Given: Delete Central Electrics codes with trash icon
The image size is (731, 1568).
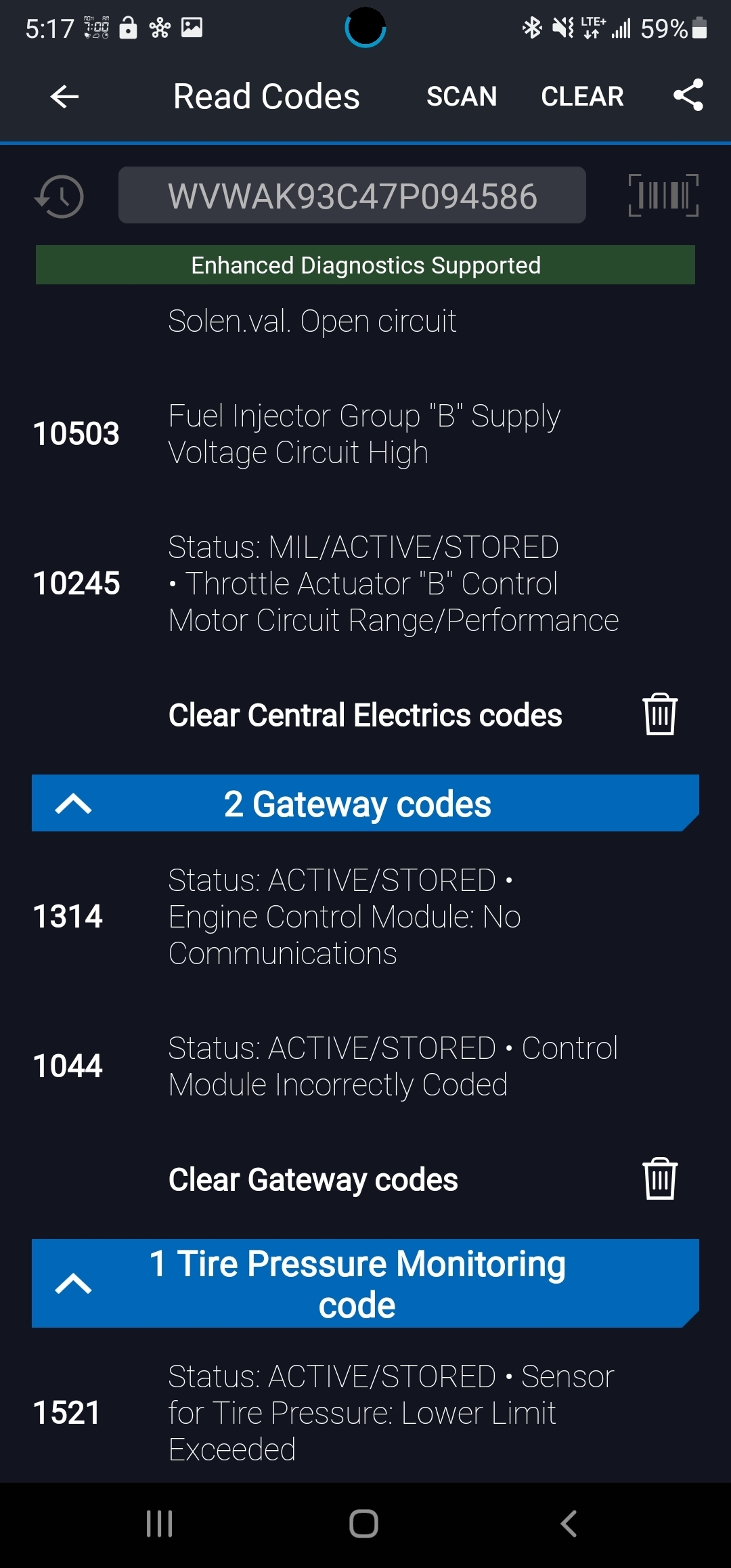Looking at the screenshot, I should [x=660, y=714].
